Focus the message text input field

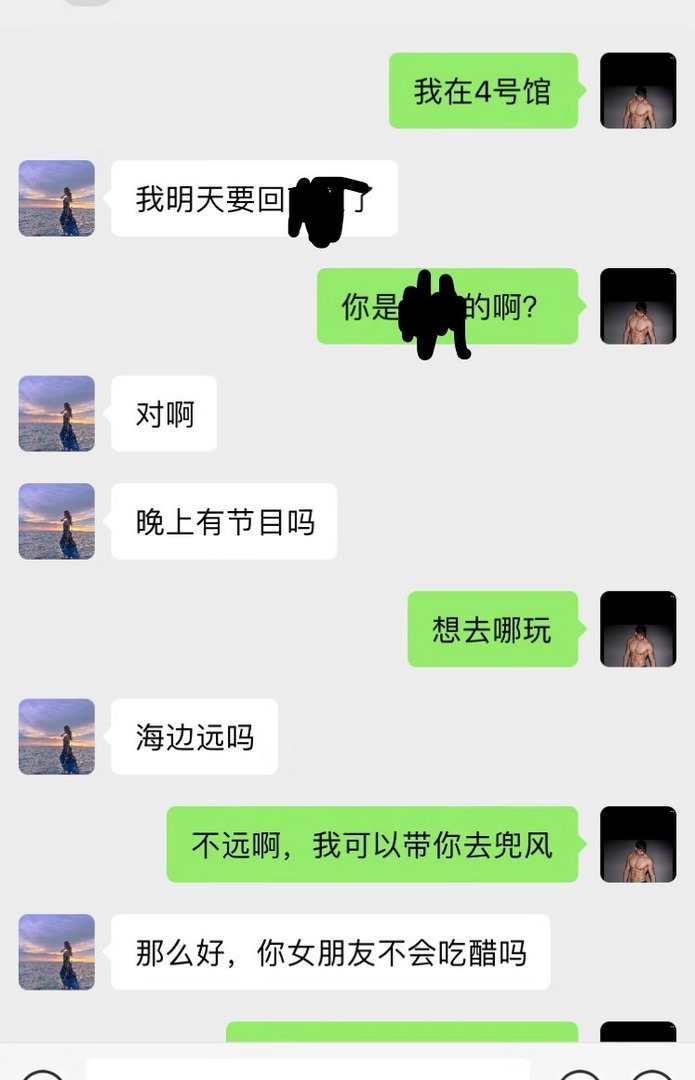[x=306, y=1070]
